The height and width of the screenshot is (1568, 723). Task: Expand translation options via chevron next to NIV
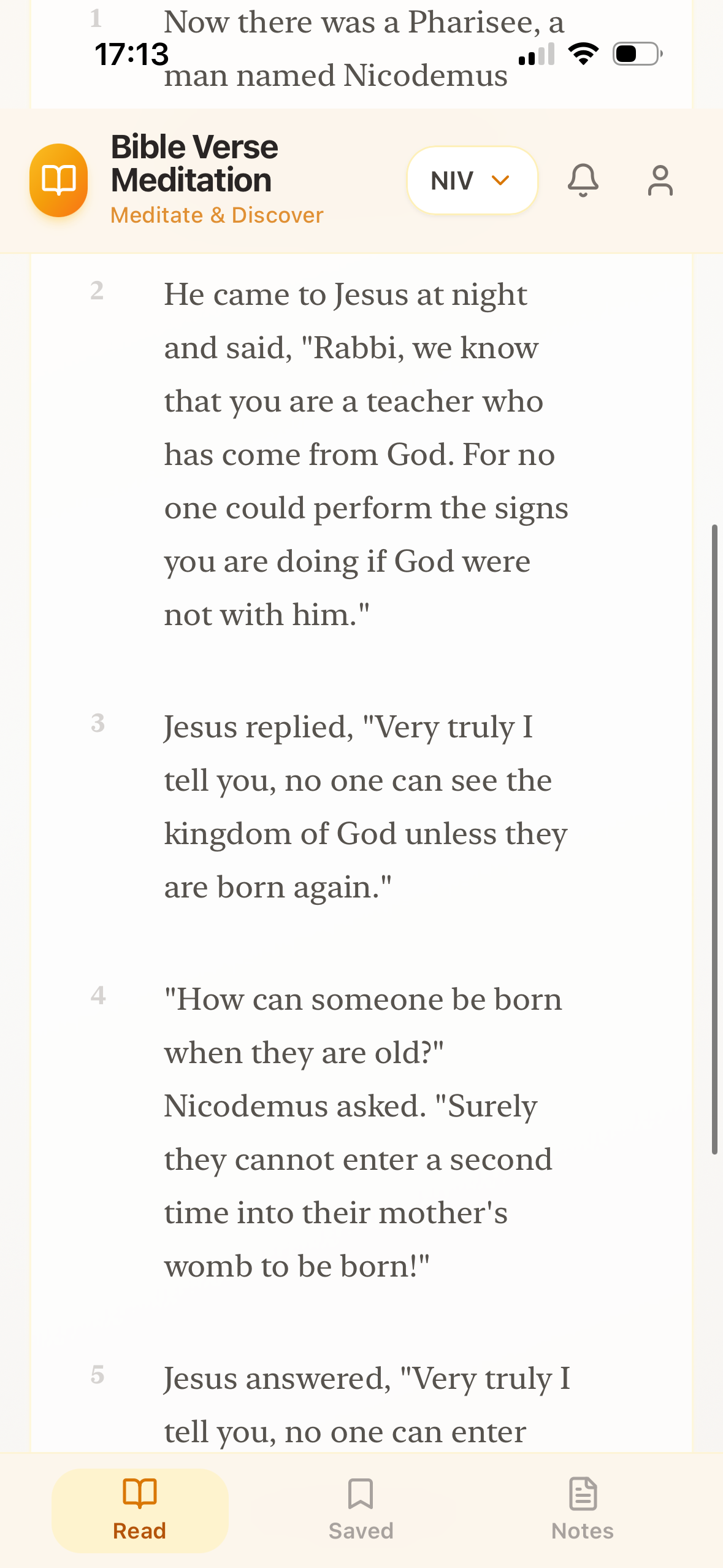pyautogui.click(x=501, y=181)
